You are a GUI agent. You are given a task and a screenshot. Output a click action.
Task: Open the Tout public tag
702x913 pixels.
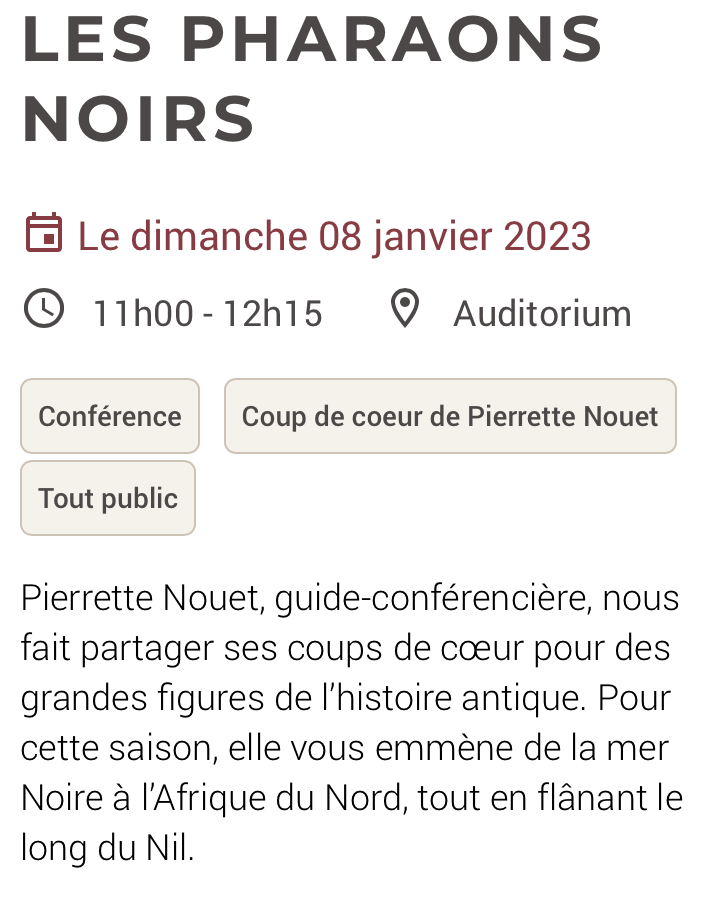tap(108, 498)
